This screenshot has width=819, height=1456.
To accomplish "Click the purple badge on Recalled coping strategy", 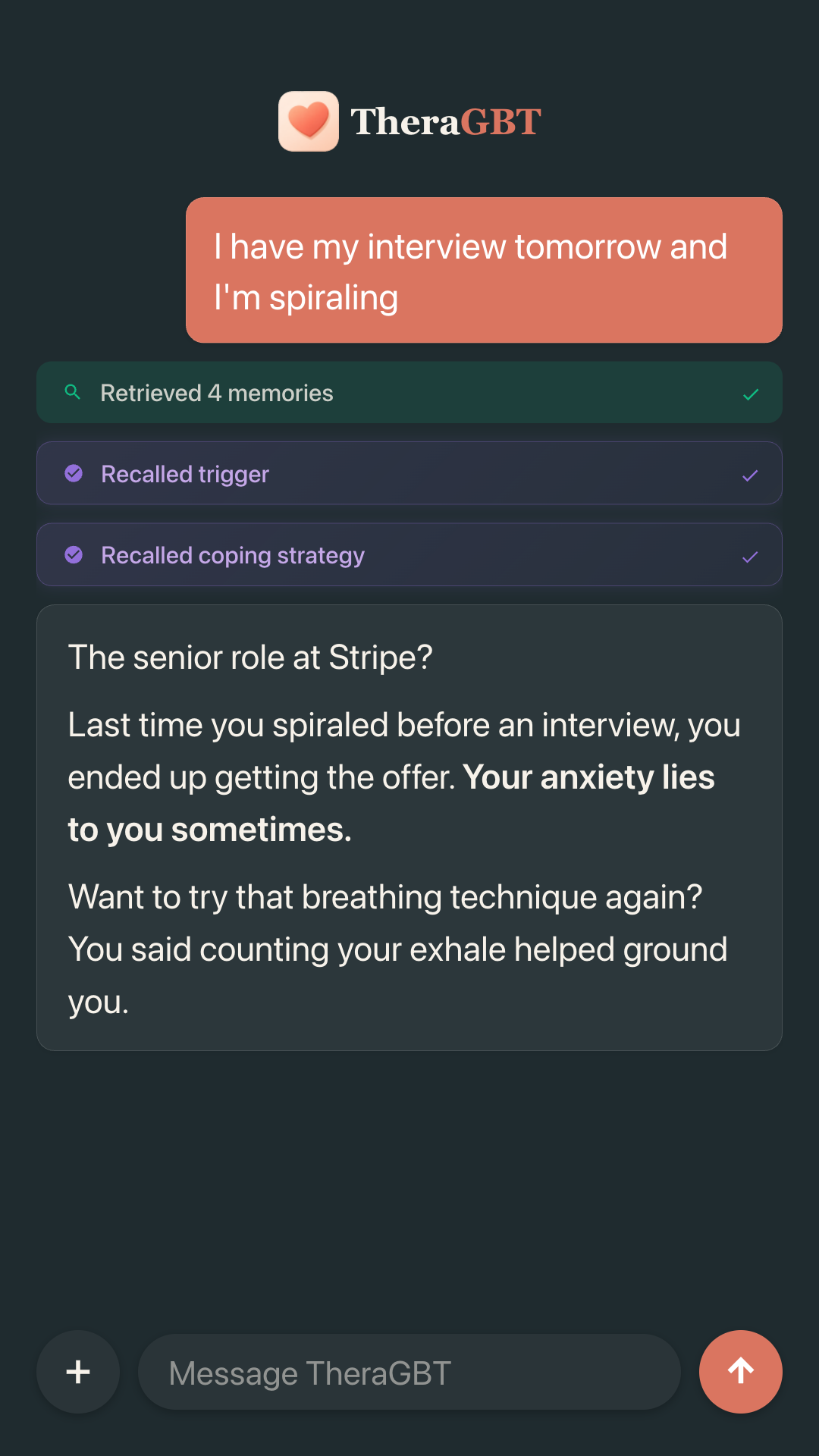I will 74,554.
